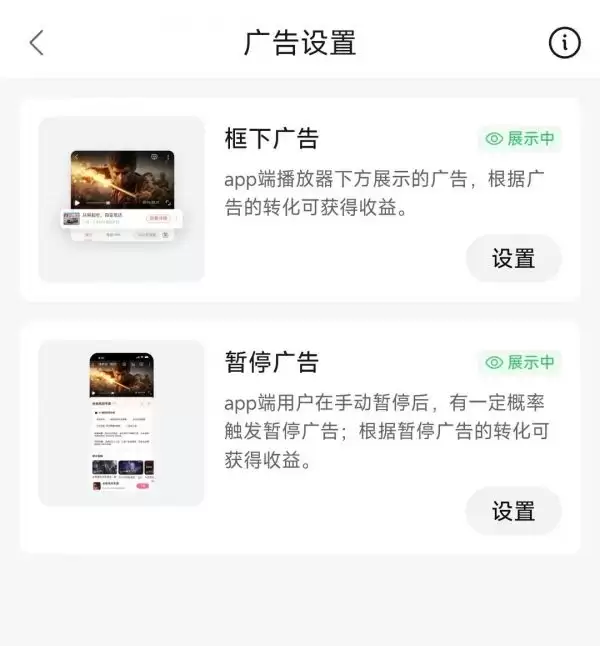
Task: Go back from 广告设置 page
Action: pos(37,43)
